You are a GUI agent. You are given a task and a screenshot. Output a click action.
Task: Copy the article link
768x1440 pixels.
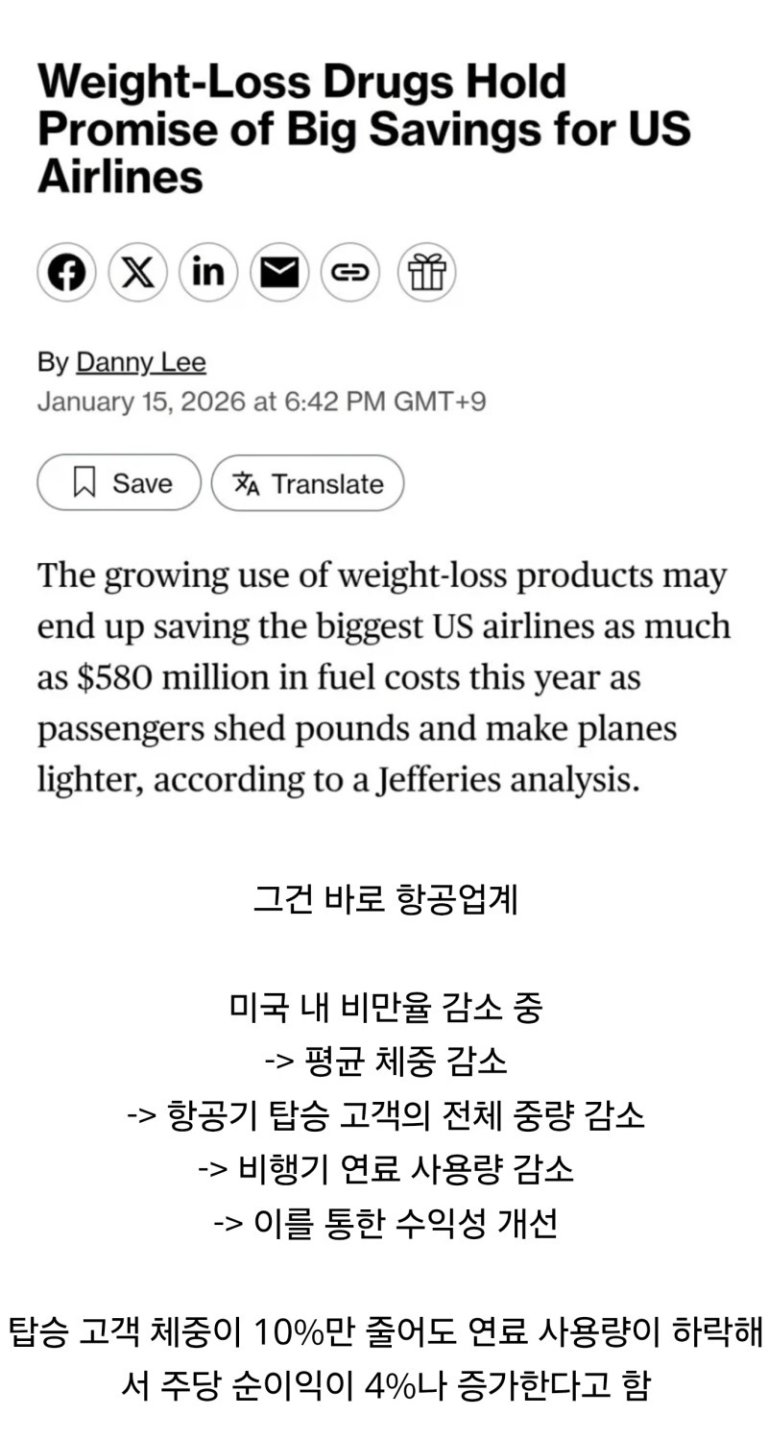pyautogui.click(x=352, y=271)
